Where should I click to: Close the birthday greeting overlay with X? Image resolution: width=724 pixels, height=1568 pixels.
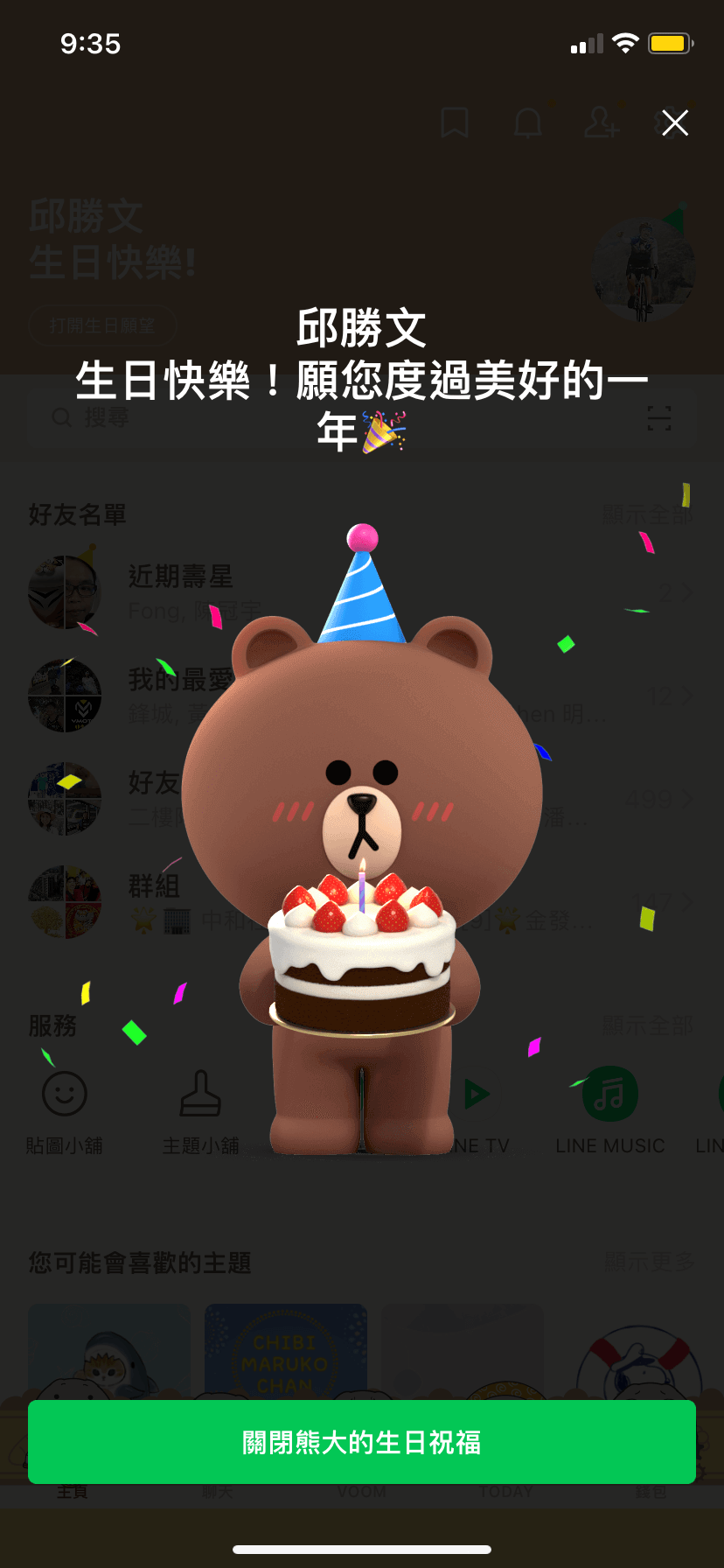pos(675,123)
